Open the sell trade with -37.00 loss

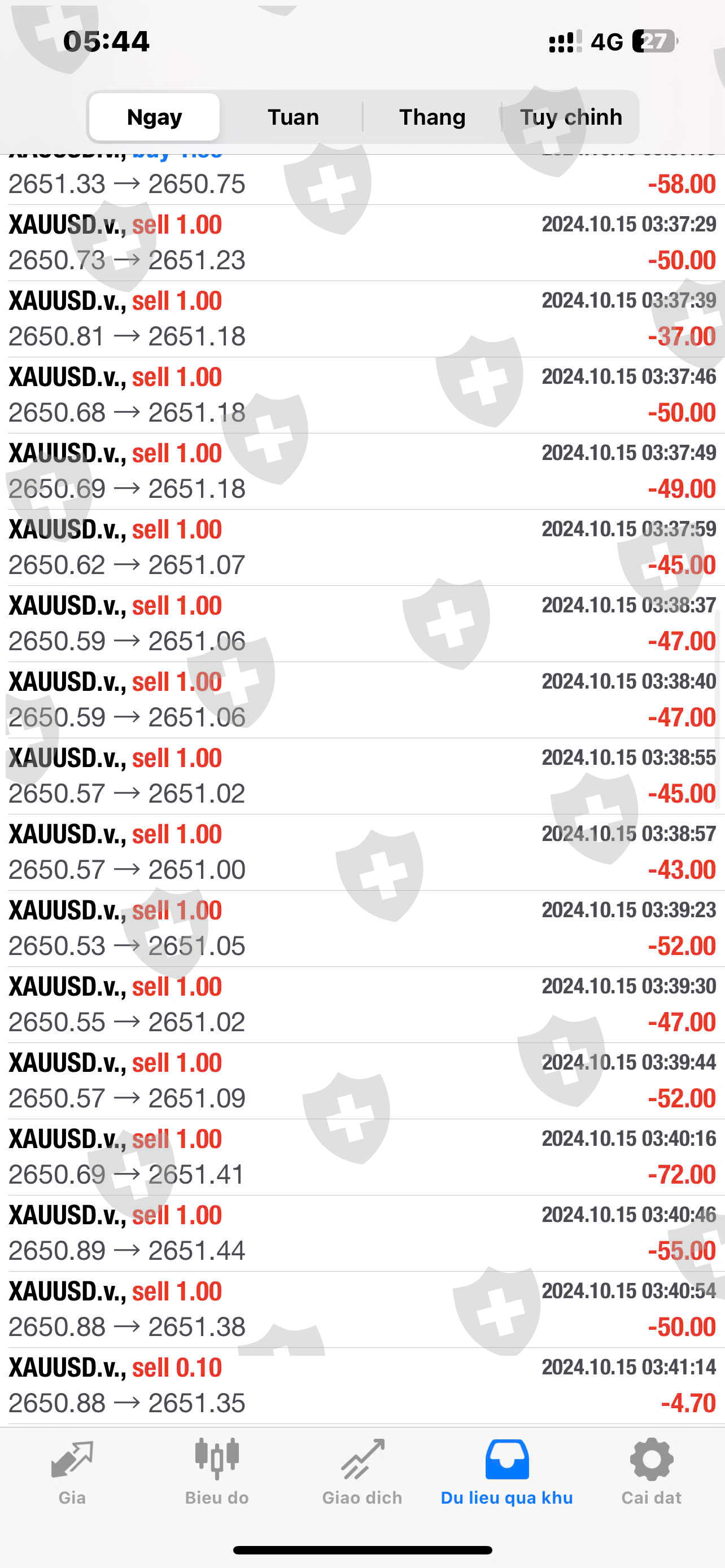362,318
